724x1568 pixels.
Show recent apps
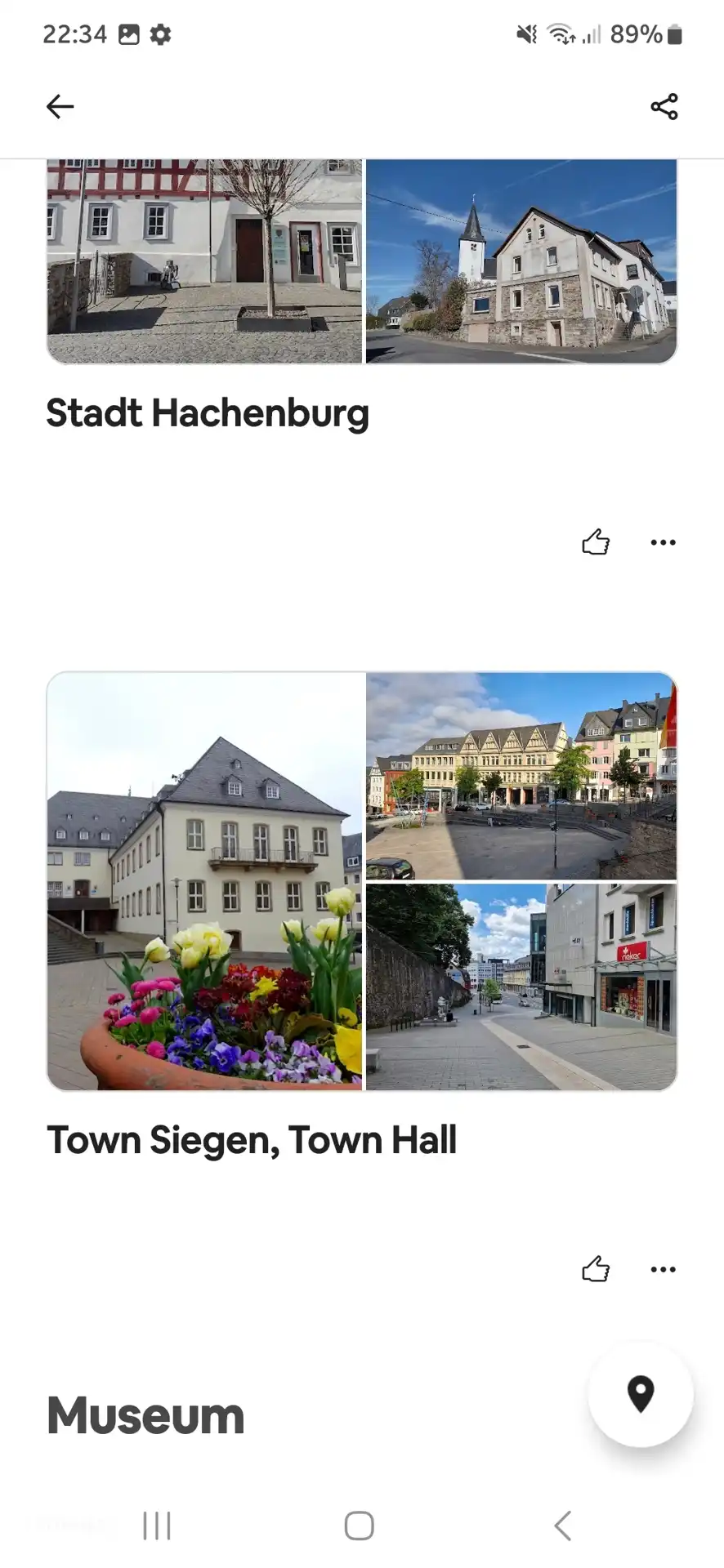coord(157,1526)
